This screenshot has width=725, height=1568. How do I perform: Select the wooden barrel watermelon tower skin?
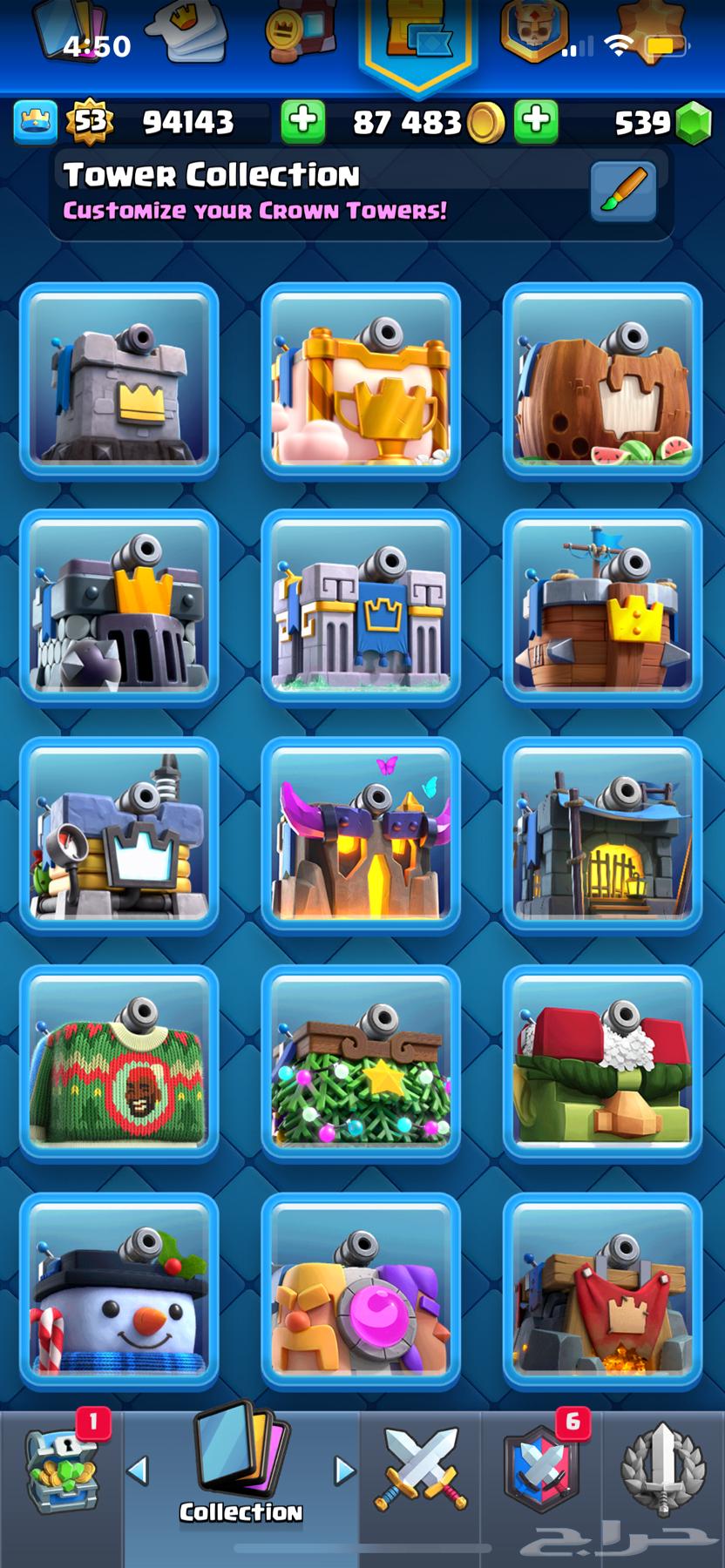(x=602, y=381)
